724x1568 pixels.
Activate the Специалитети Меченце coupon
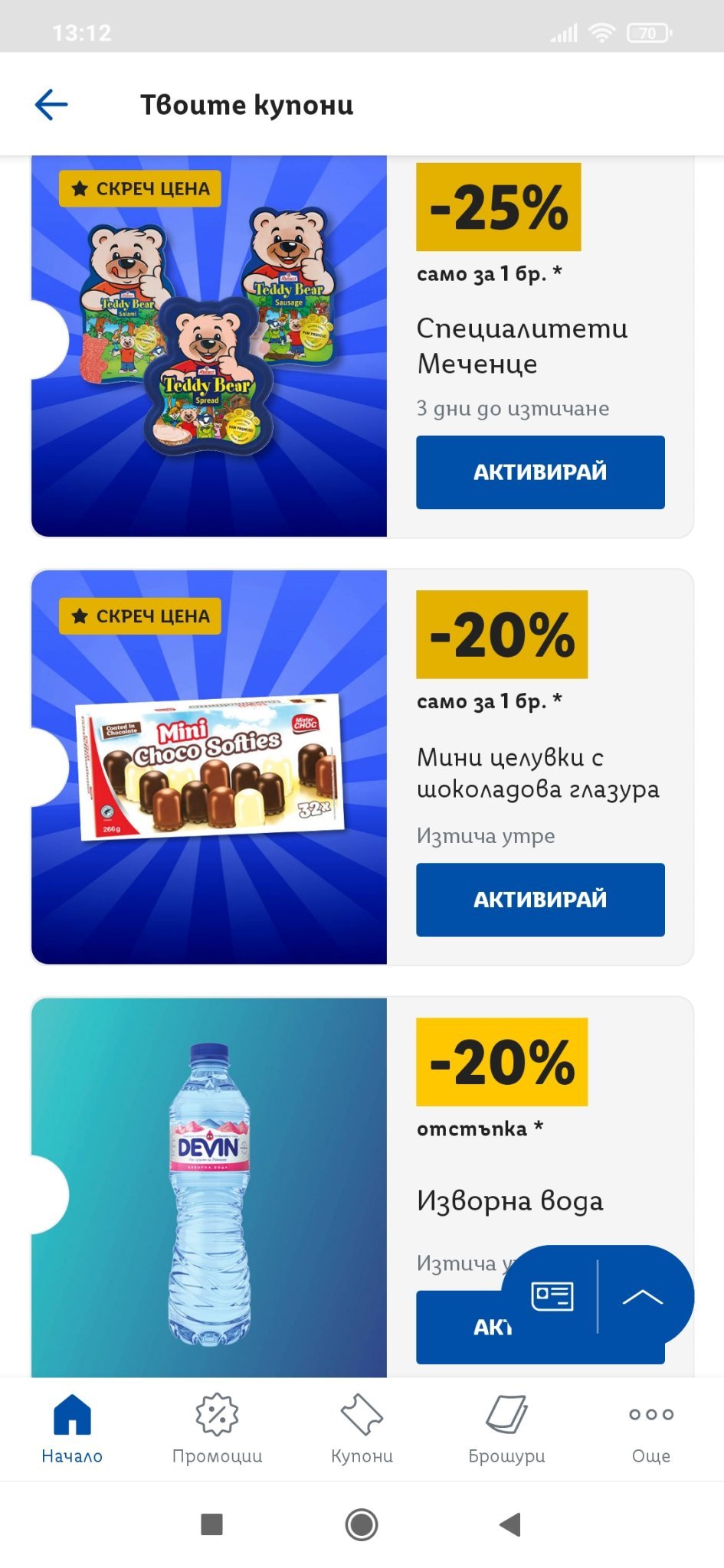(x=540, y=472)
